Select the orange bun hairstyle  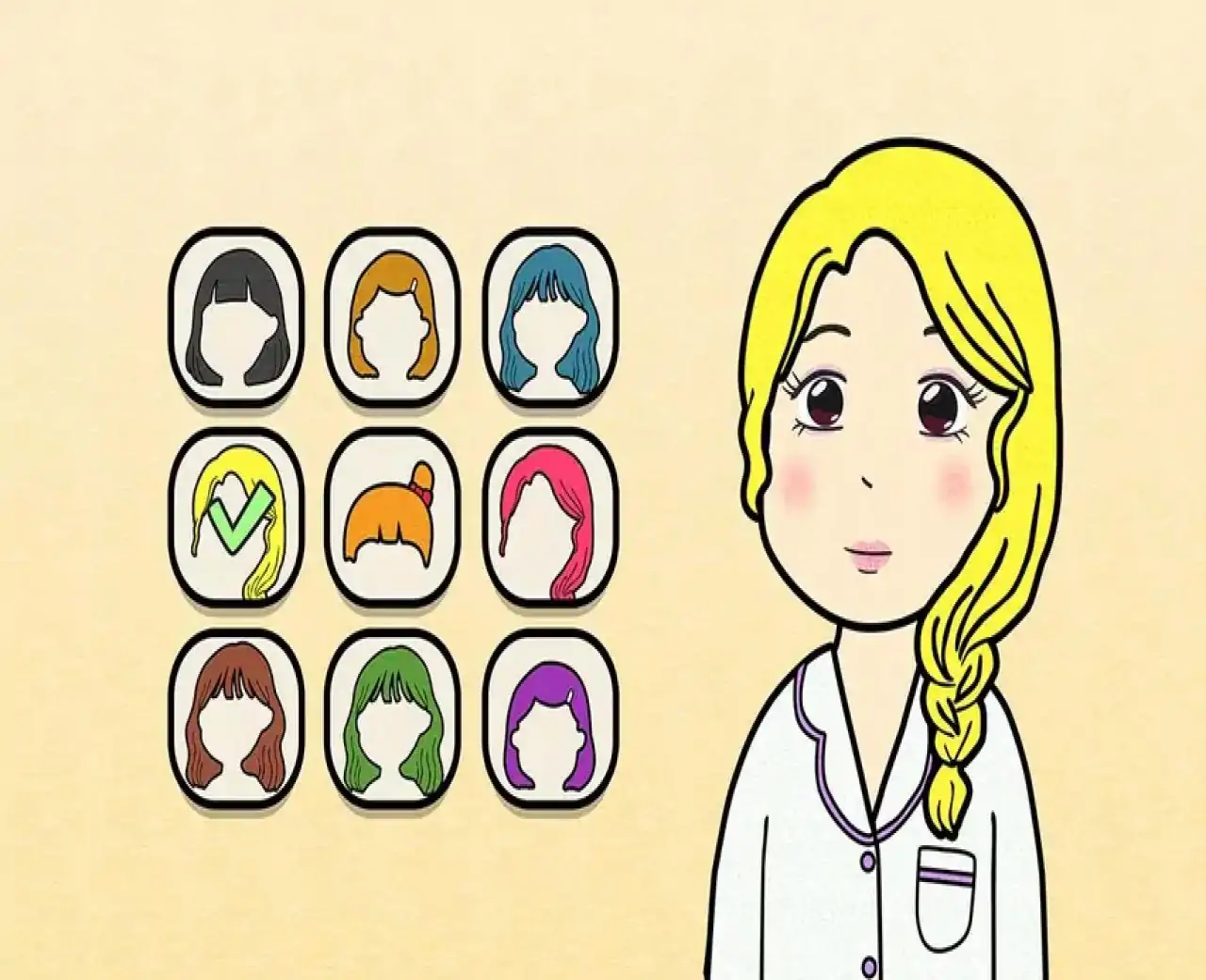394,518
